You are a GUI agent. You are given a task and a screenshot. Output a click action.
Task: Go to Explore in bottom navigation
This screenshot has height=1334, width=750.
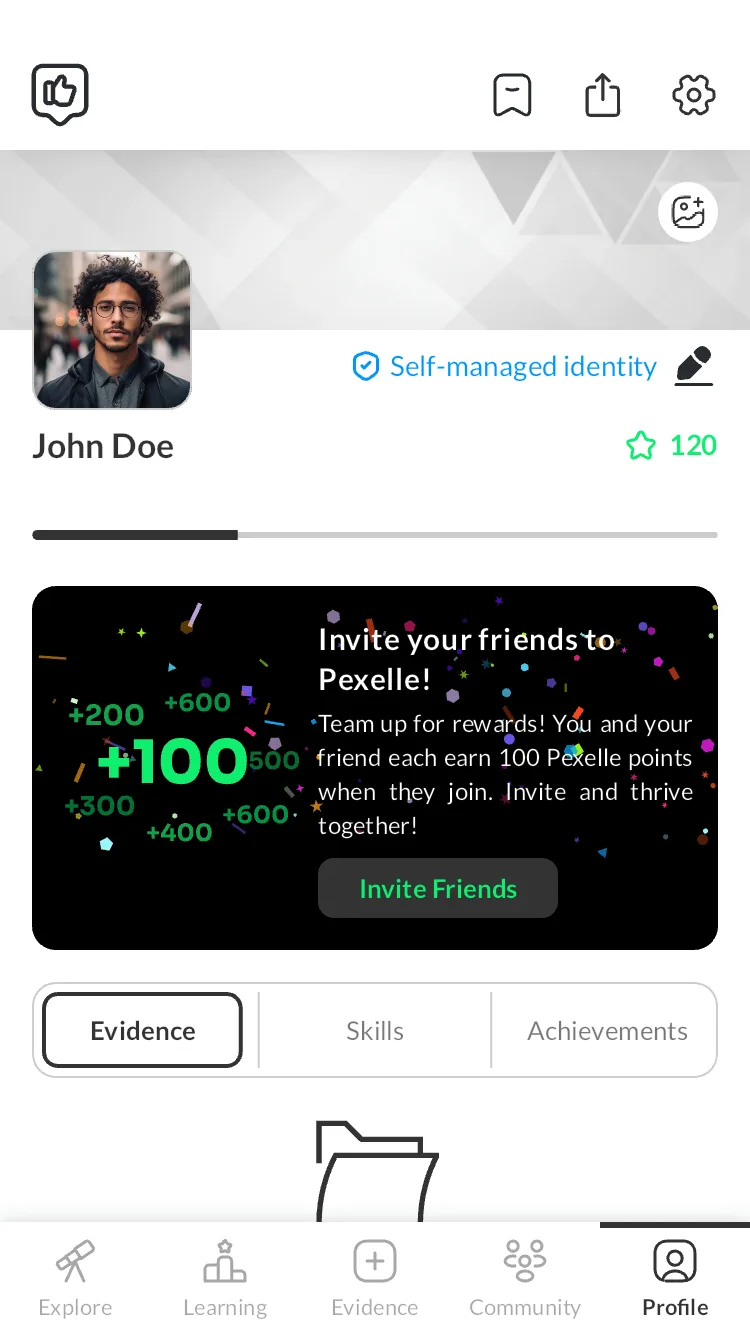pos(75,1278)
